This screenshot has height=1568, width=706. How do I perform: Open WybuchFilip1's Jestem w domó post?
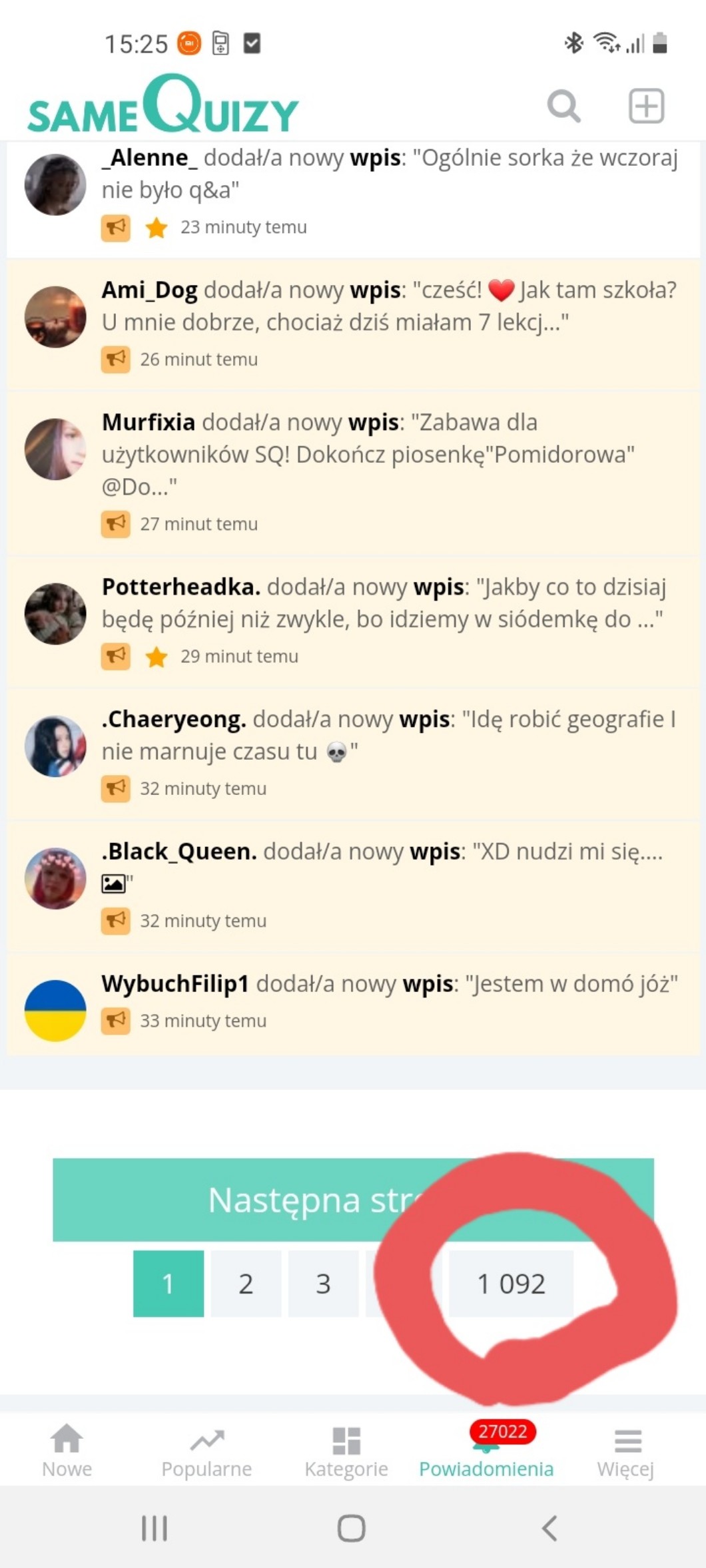tap(389, 984)
